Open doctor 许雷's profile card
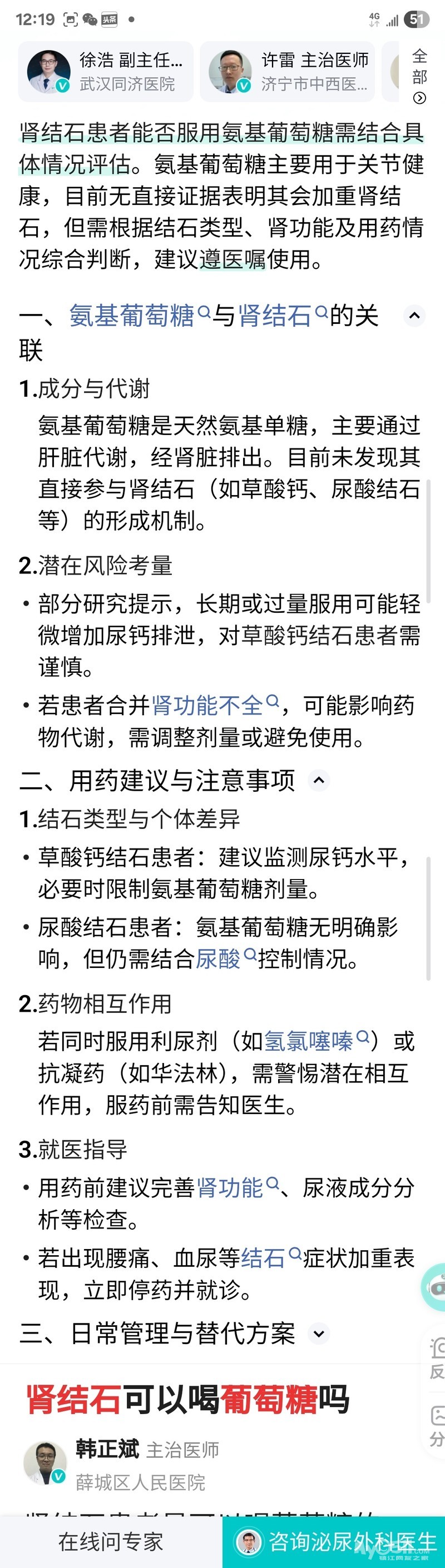This screenshot has height=1568, width=445. 289,72
